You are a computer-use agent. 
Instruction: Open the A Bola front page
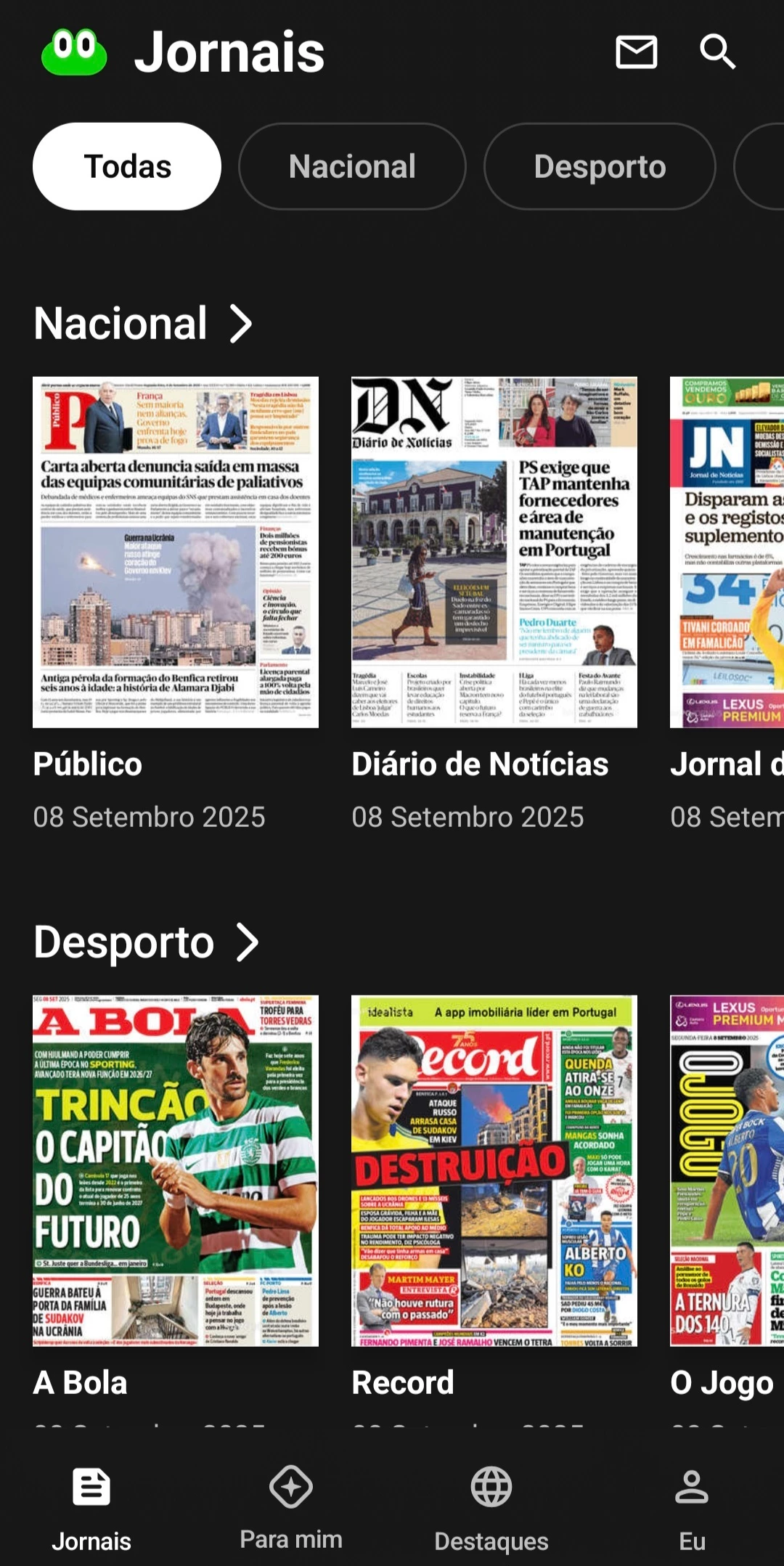(176, 1170)
